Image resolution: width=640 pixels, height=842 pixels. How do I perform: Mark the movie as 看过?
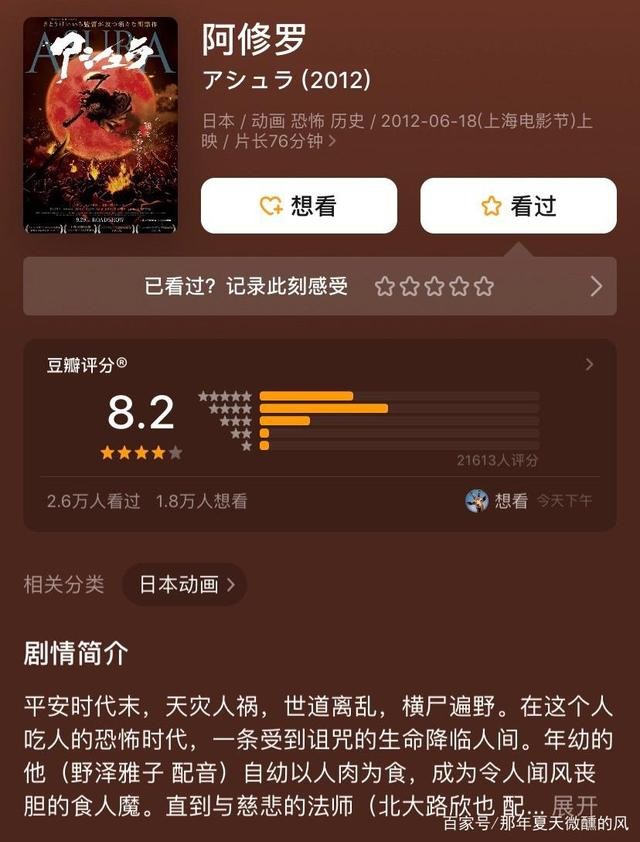pos(518,206)
